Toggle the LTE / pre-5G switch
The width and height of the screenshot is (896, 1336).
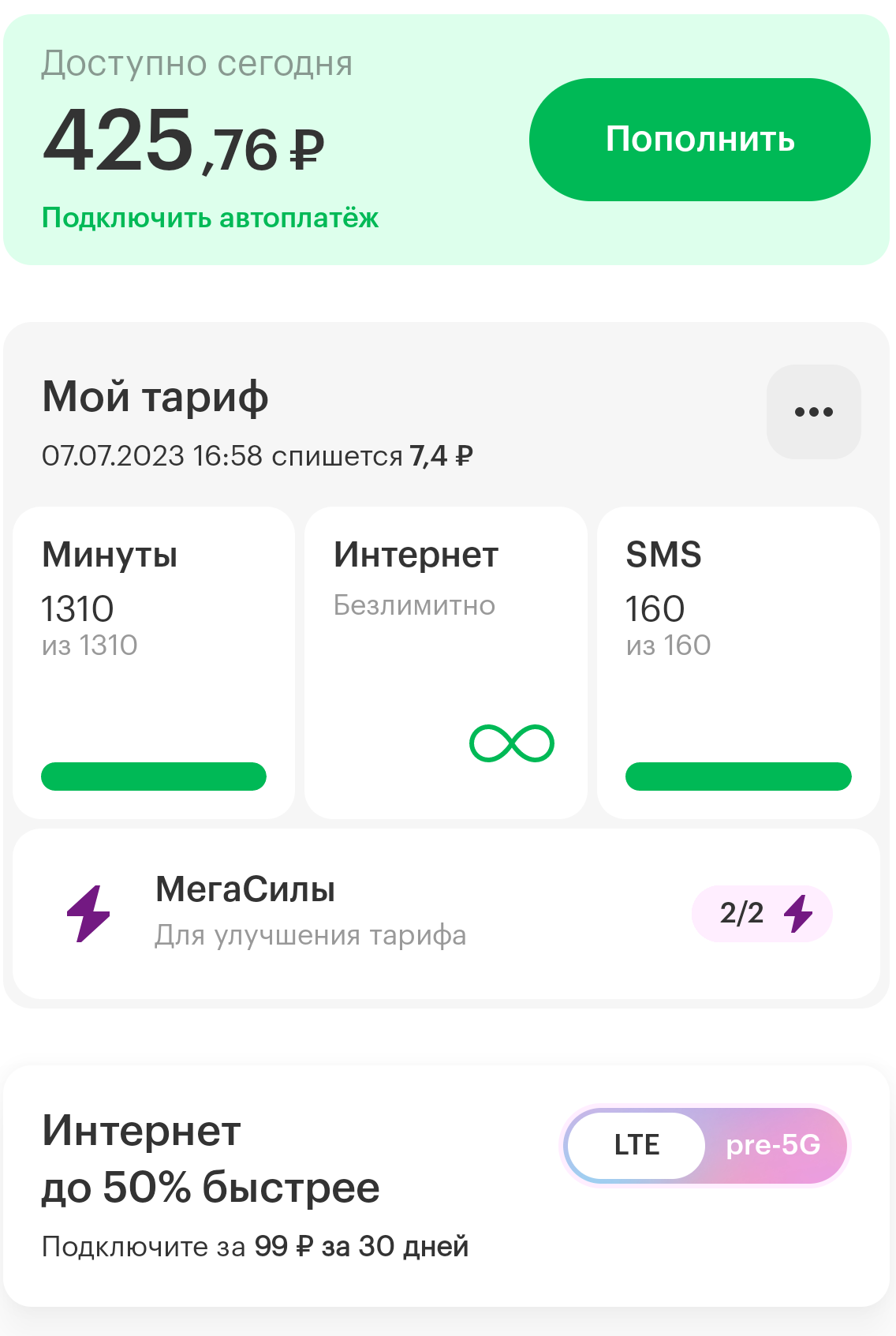pos(706,1145)
